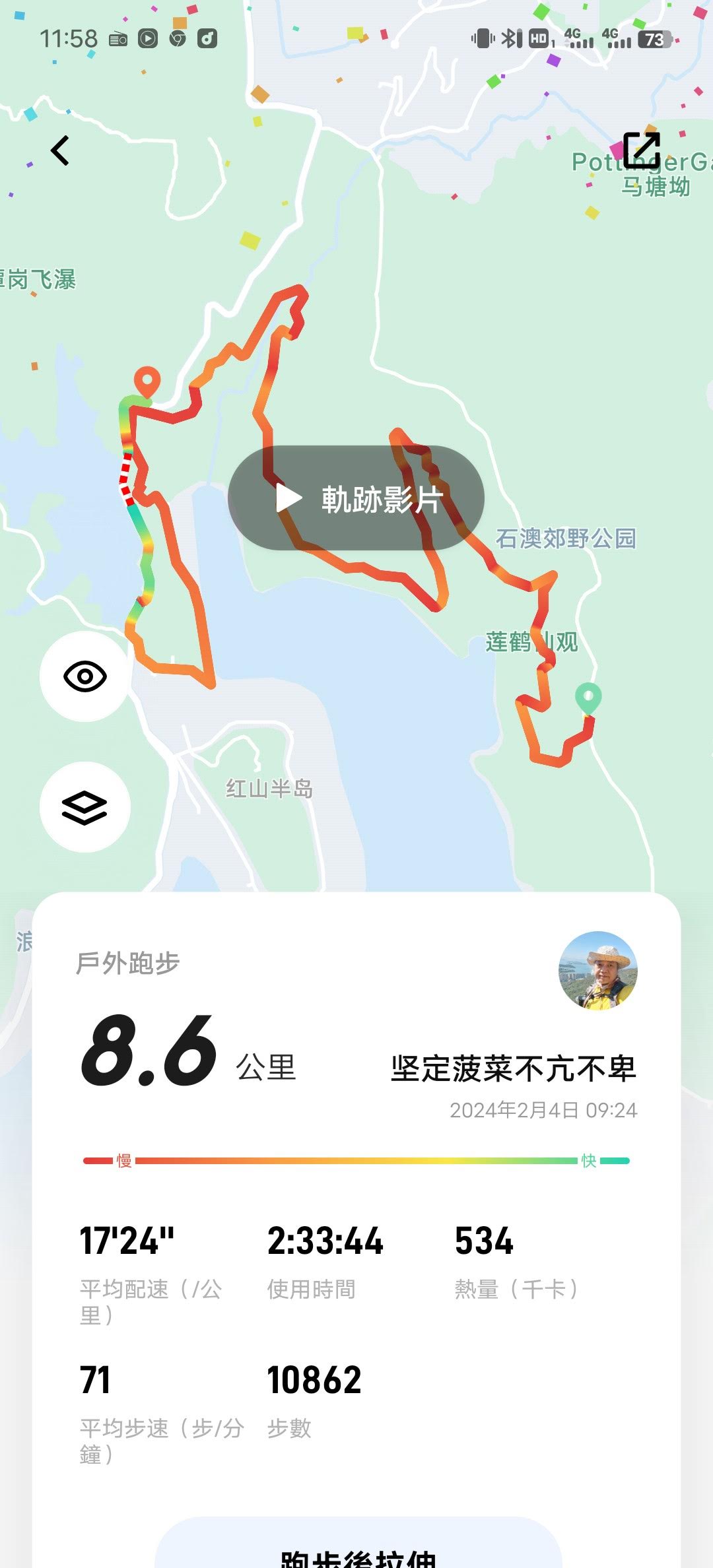
Task: Toggle map visibility with the eye button
Action: 85,676
